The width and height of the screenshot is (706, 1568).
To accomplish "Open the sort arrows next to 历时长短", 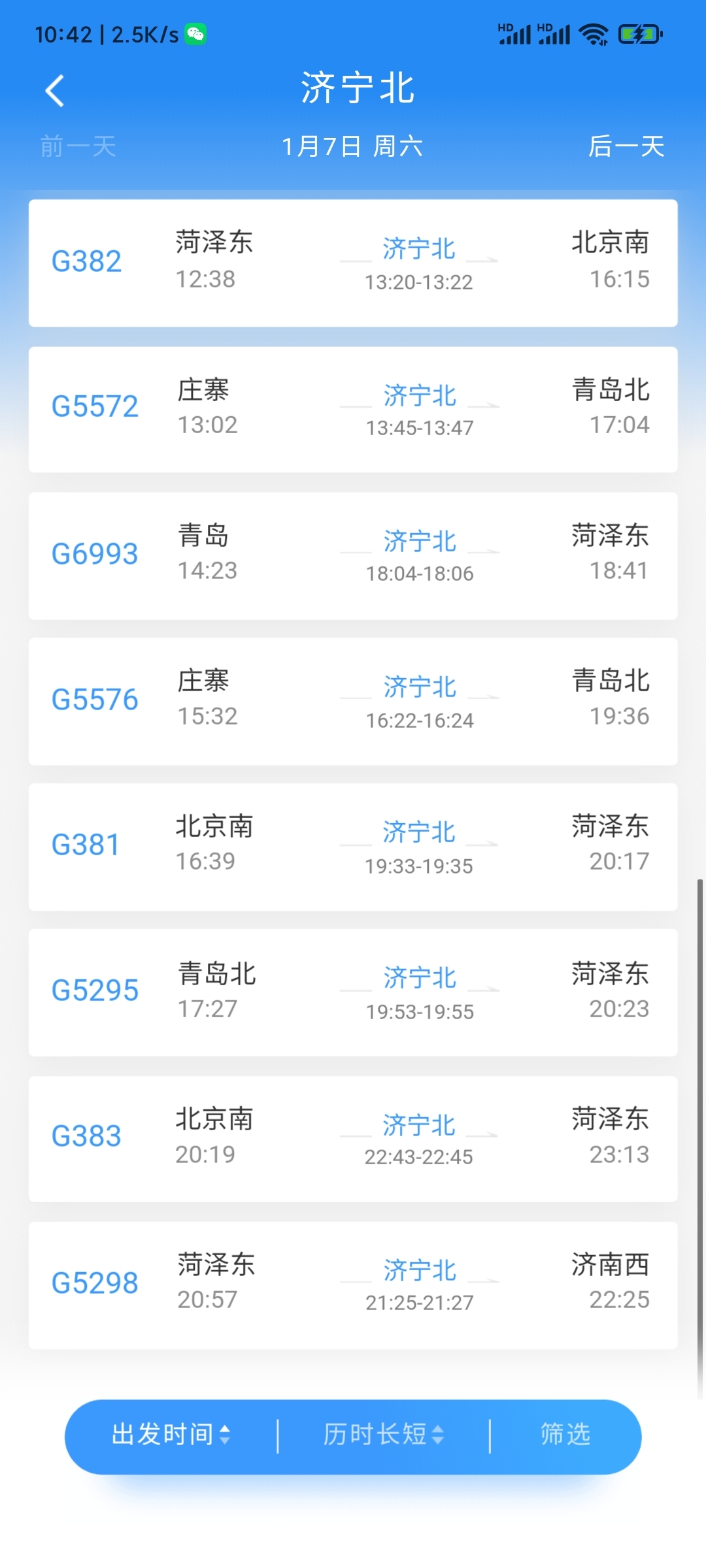I will pos(440,1435).
